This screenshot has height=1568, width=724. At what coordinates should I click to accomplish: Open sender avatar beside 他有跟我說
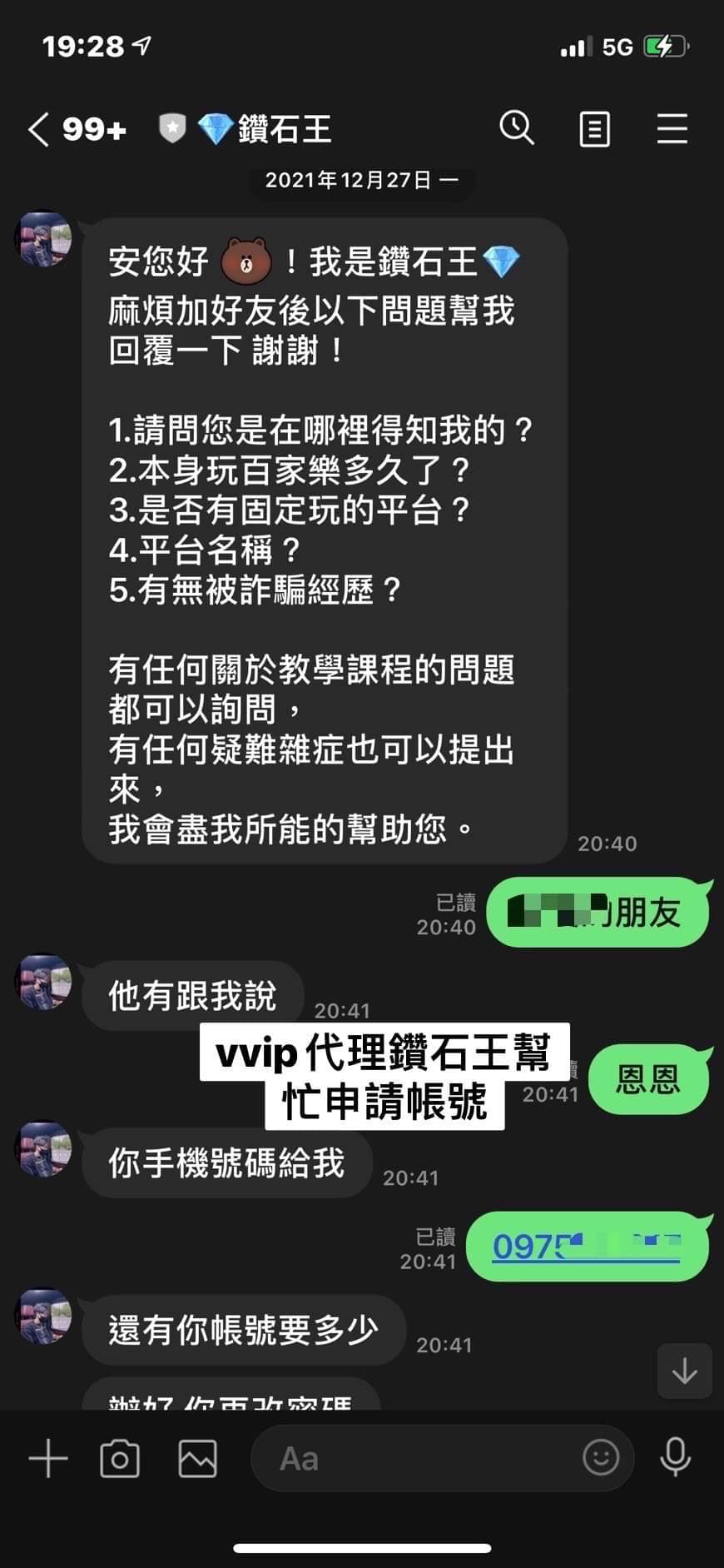click(44, 981)
